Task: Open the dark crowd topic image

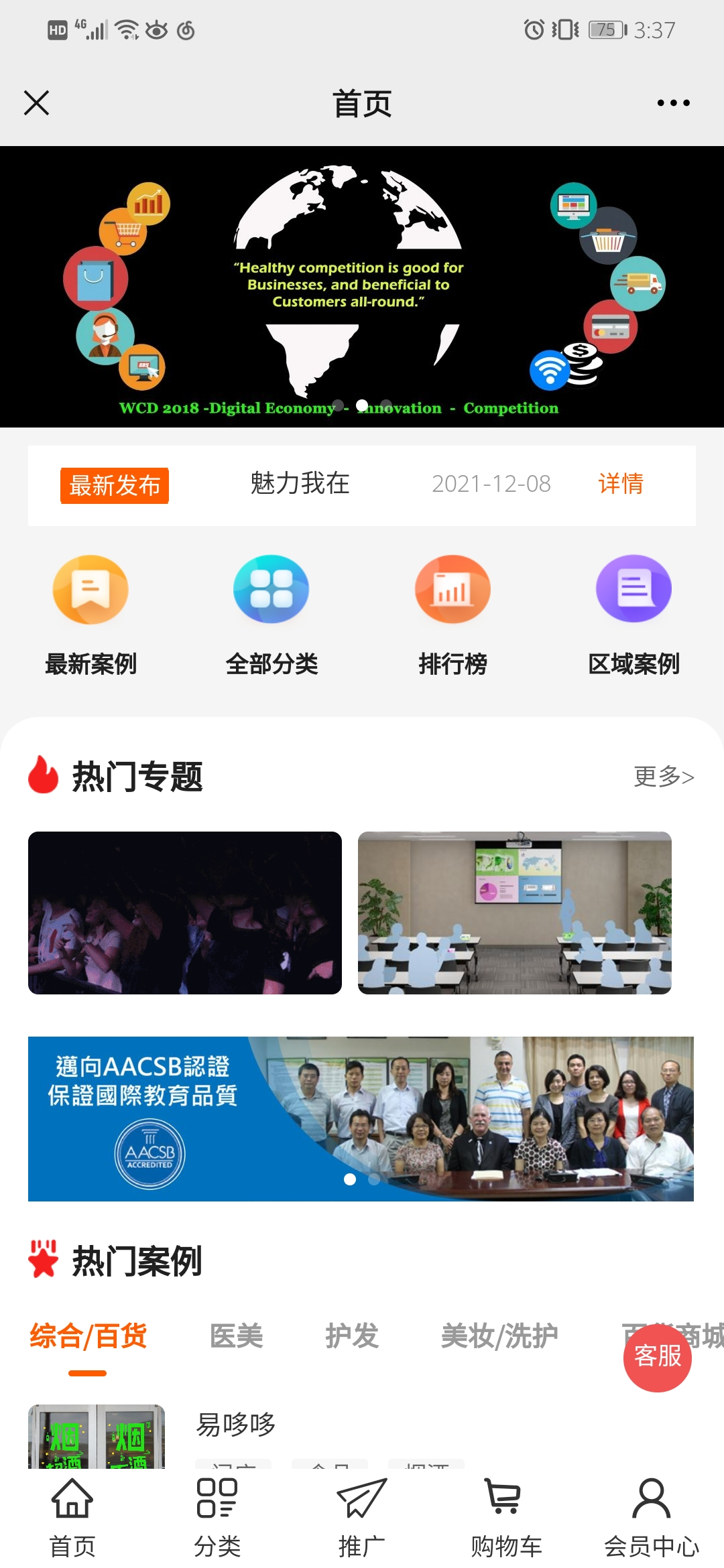Action: click(x=185, y=913)
